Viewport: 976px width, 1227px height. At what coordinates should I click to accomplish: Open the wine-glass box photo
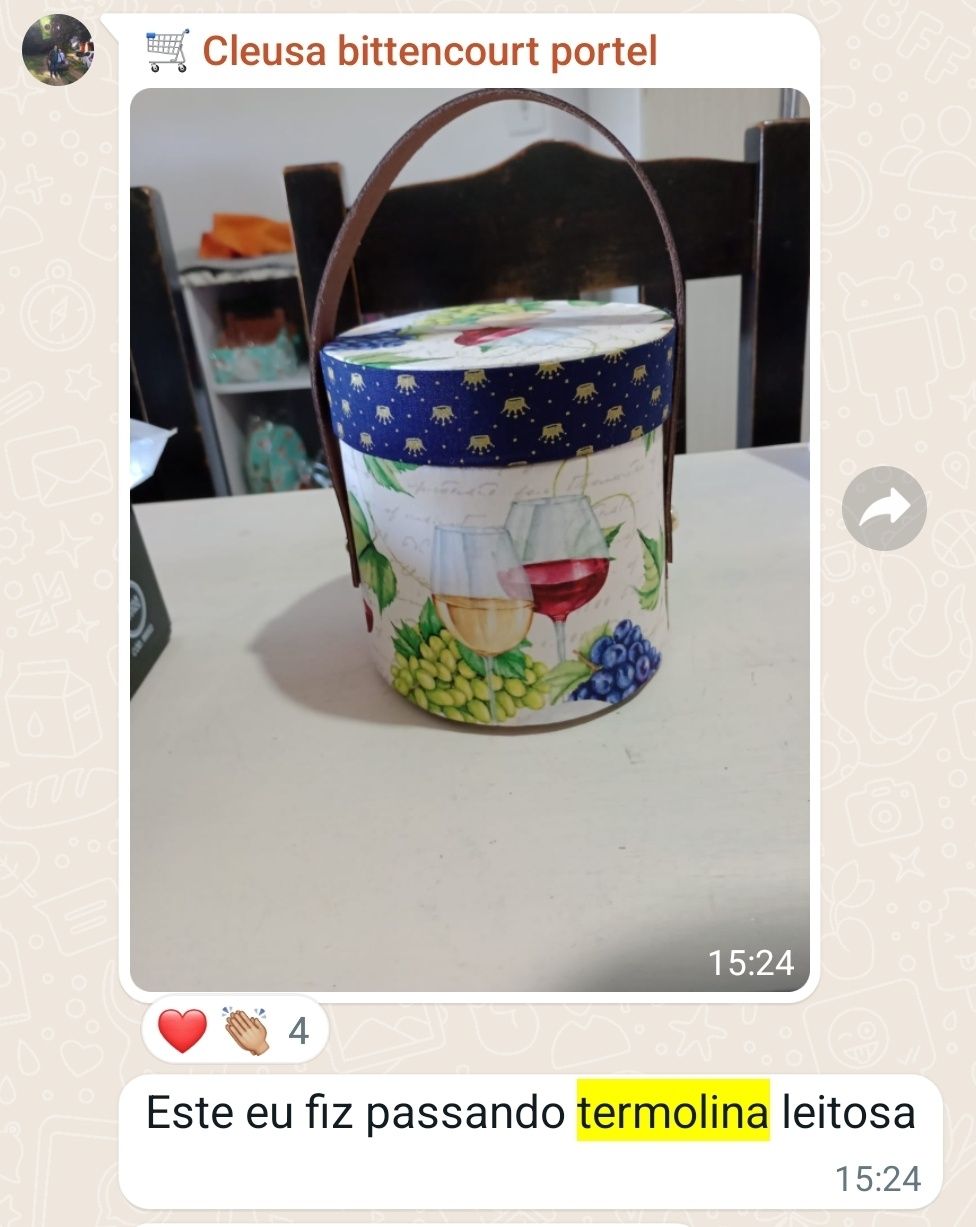click(x=469, y=540)
